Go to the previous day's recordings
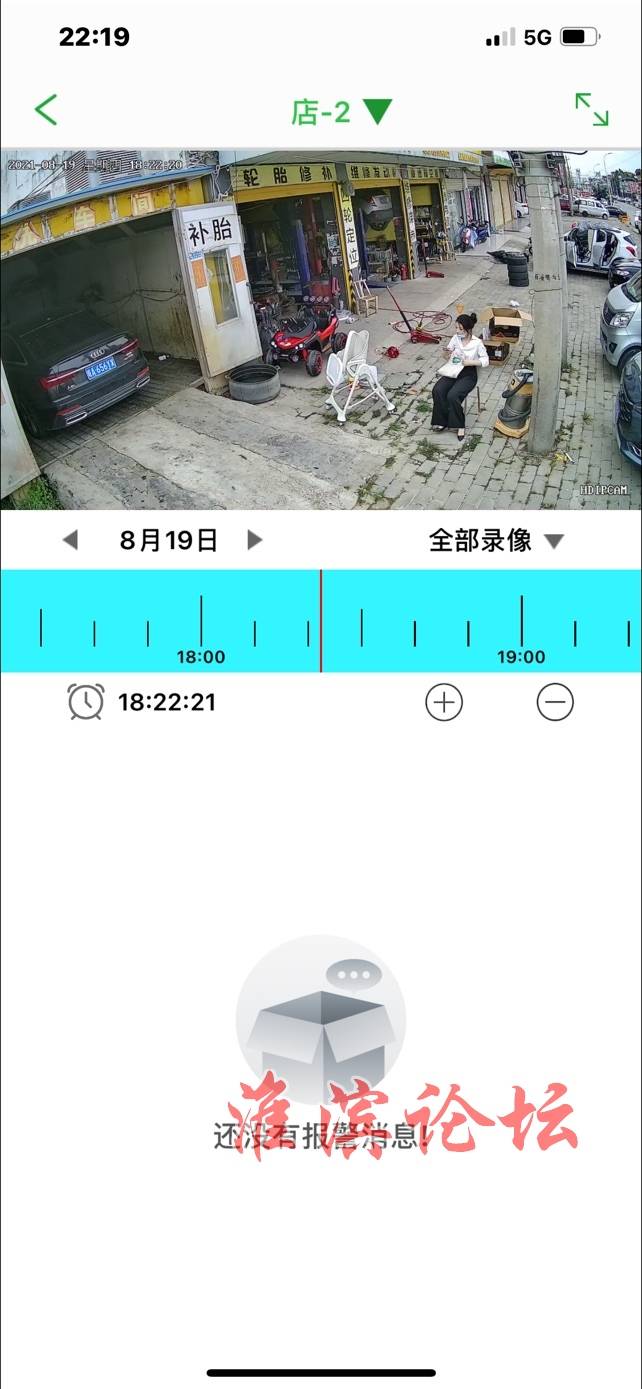The image size is (642, 1389). [70, 541]
